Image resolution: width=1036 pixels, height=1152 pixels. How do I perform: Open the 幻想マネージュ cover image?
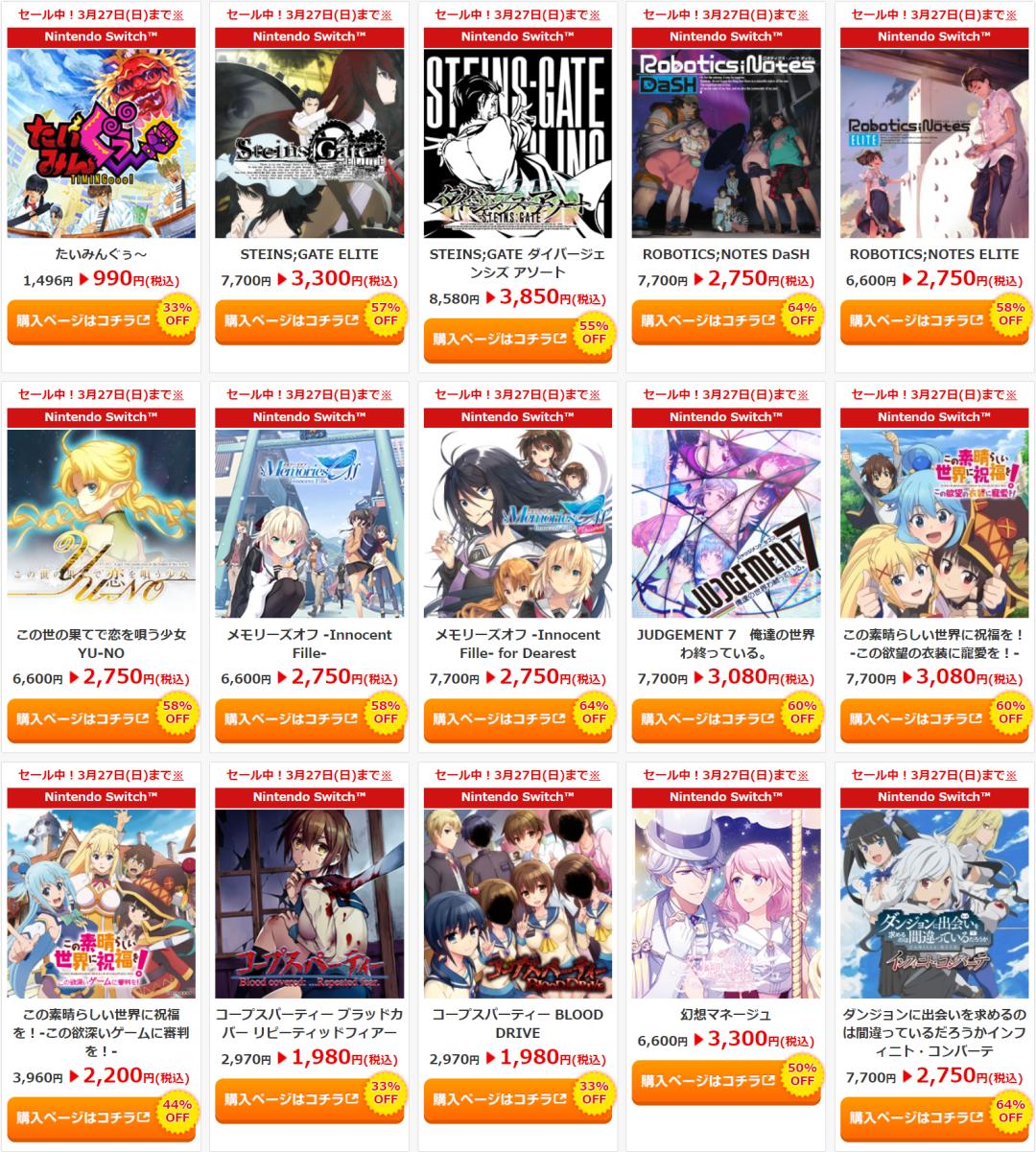pos(725,904)
